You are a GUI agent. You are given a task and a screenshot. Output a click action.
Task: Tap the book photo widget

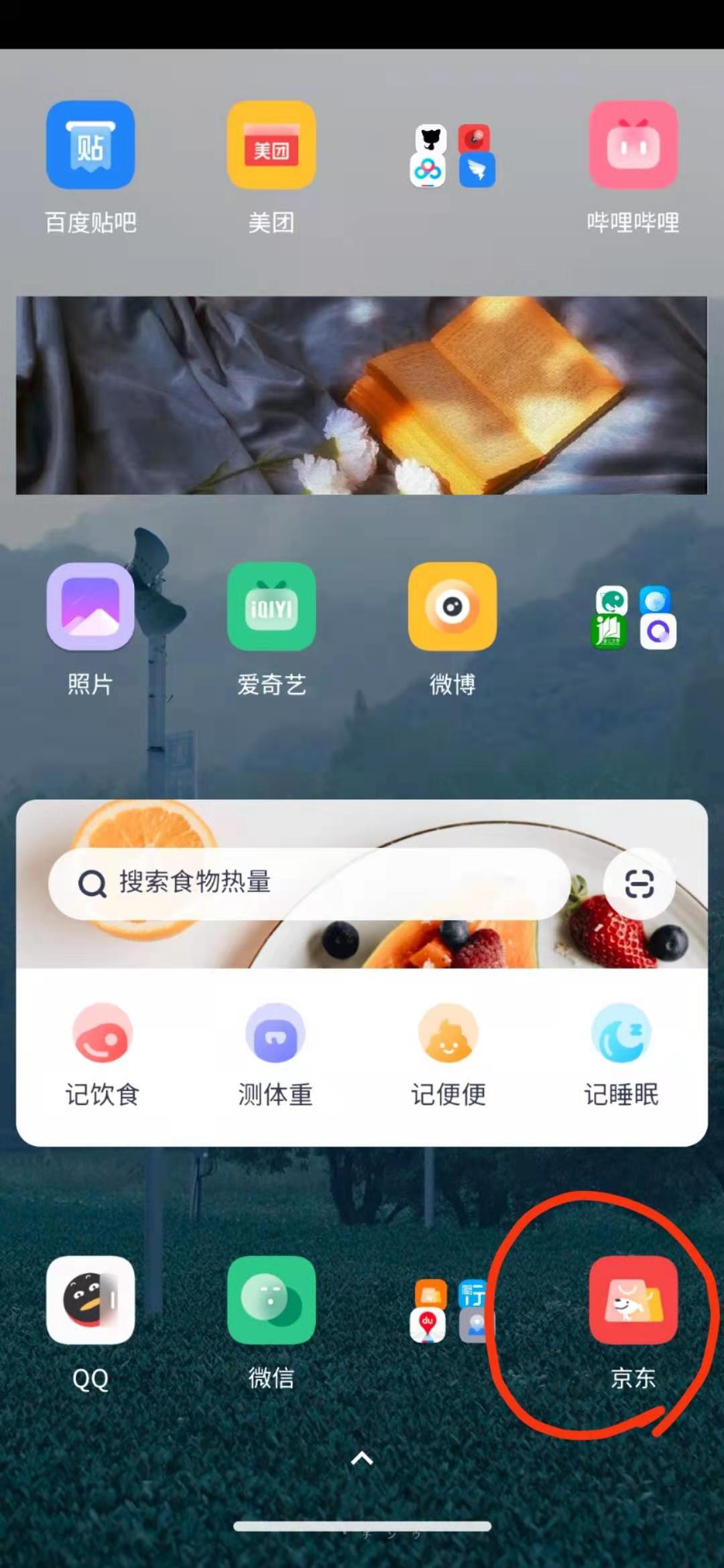362,395
